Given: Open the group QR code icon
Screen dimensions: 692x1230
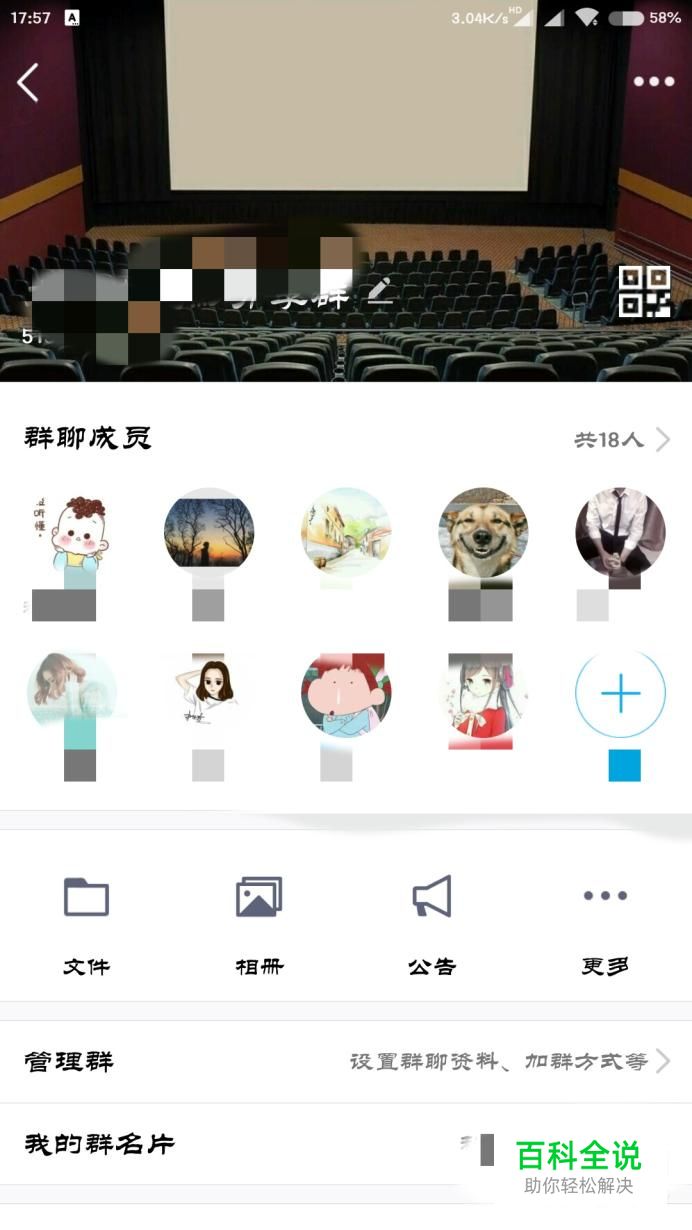Looking at the screenshot, I should pyautogui.click(x=644, y=292).
